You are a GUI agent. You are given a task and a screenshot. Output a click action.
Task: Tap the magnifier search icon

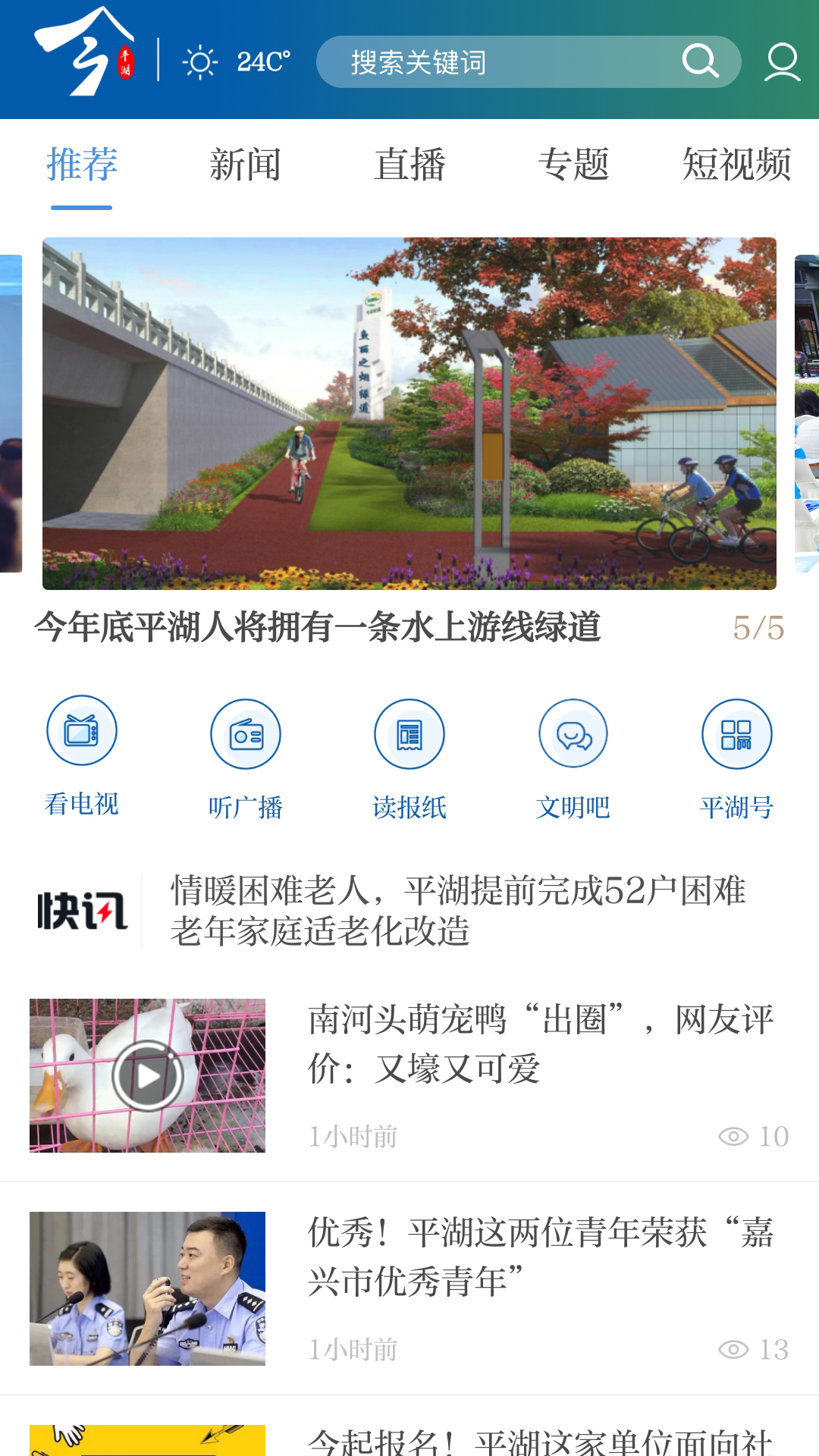[700, 61]
